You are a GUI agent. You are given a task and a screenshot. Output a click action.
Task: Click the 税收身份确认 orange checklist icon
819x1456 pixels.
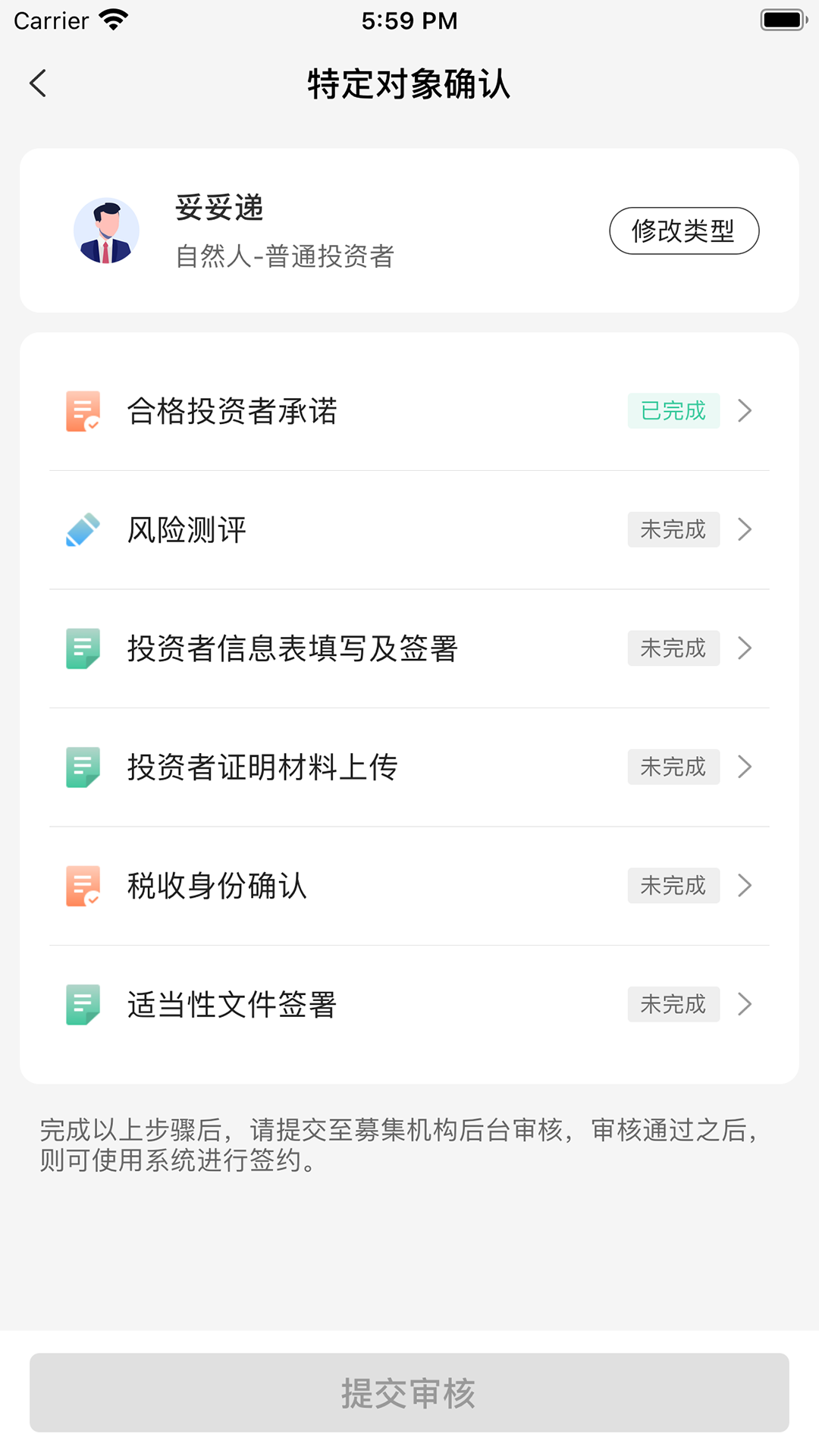coord(82,885)
